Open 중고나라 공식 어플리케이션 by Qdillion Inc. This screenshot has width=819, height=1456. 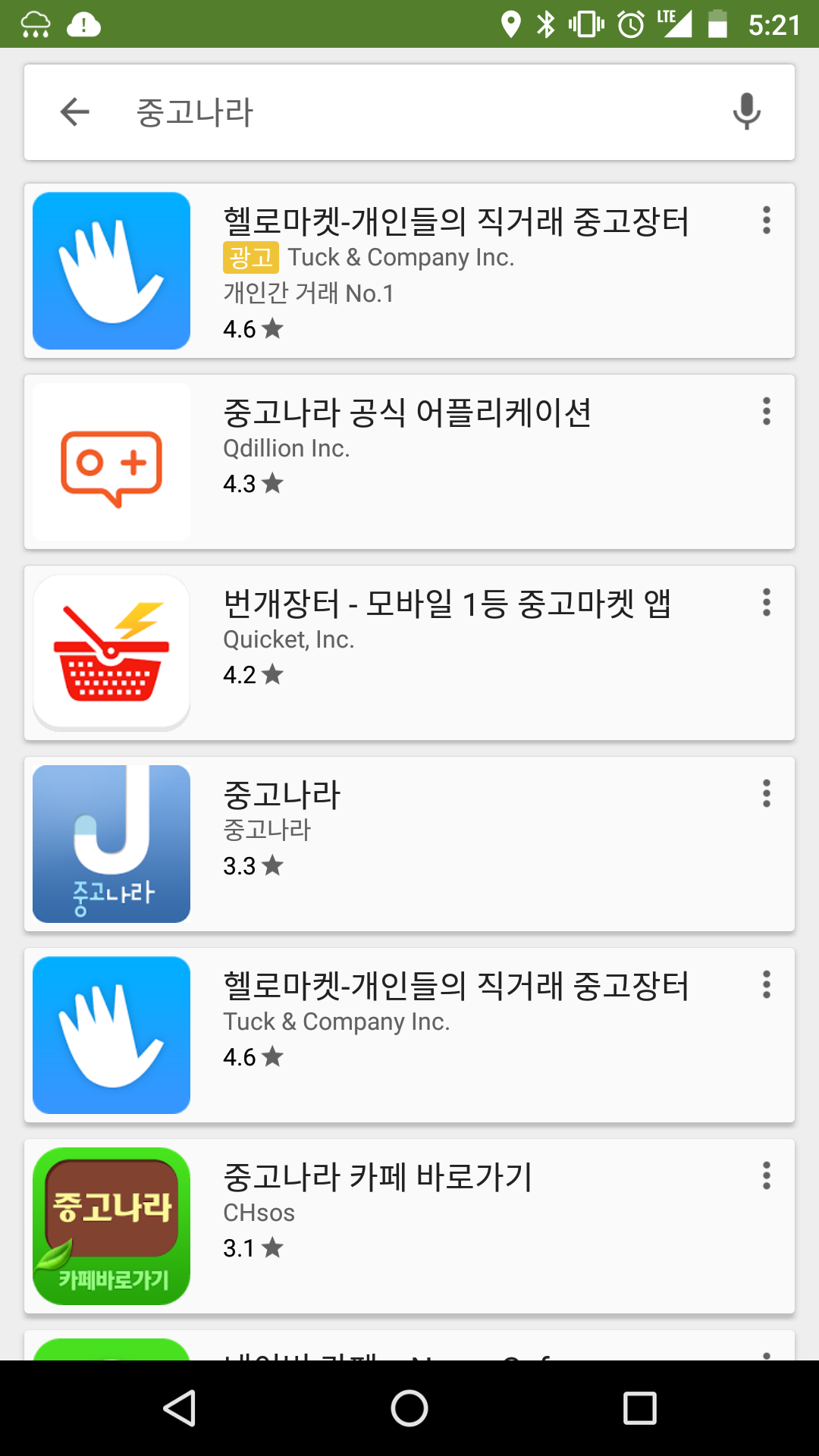coord(455,462)
